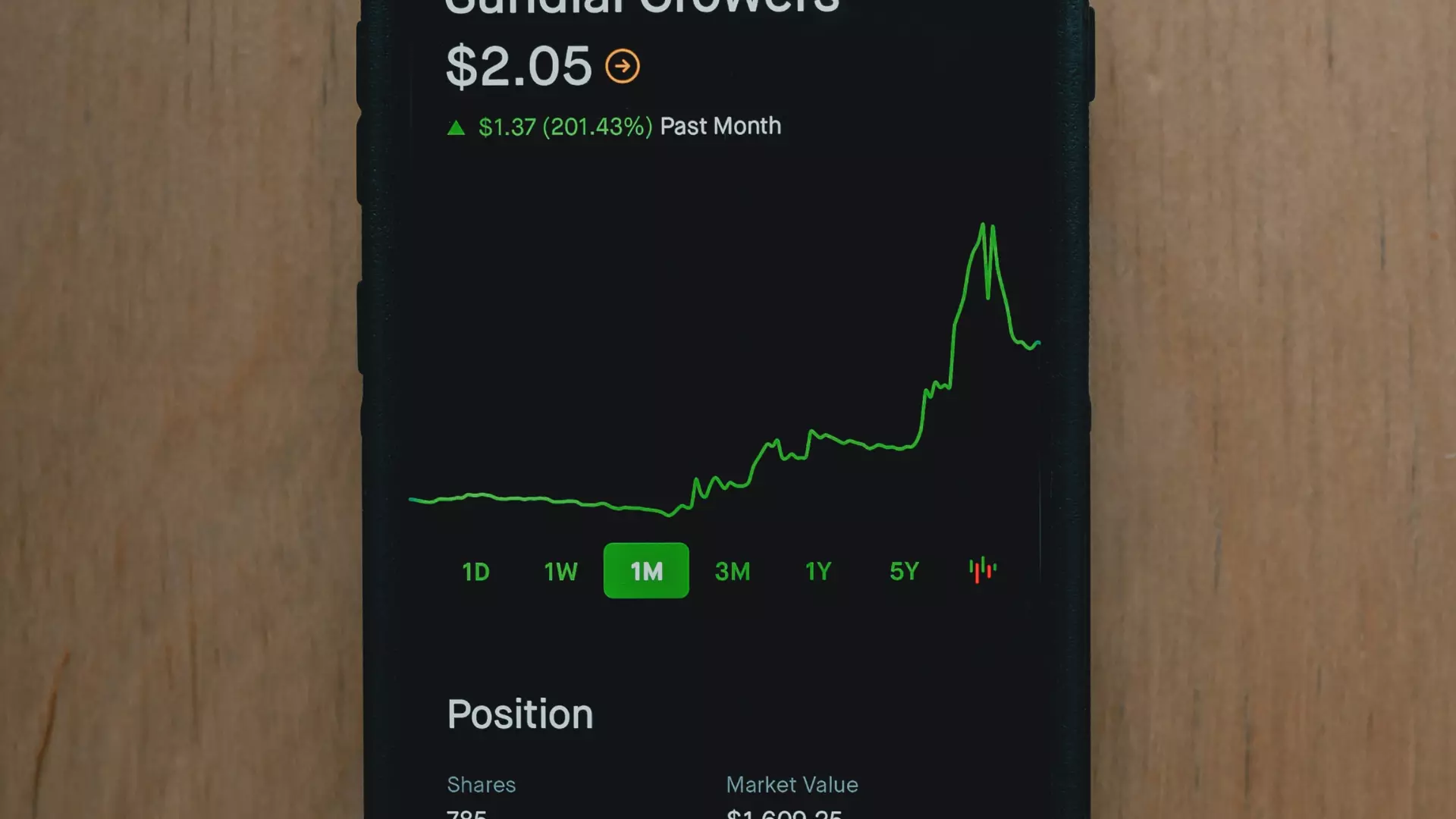Screen dimensions: 1456x819
Task: Switch chart to 3M range
Action: 732,571
